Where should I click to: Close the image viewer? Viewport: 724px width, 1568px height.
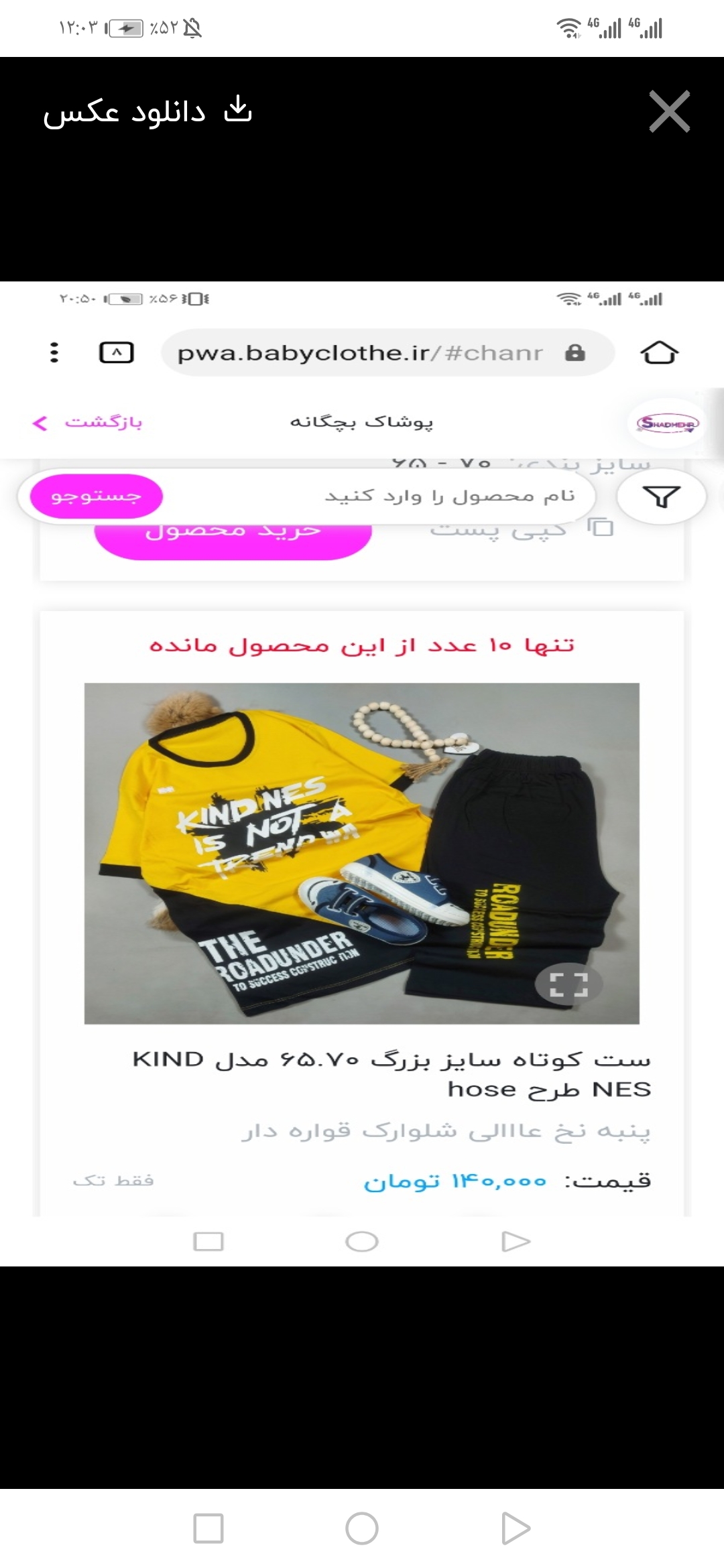[669, 111]
